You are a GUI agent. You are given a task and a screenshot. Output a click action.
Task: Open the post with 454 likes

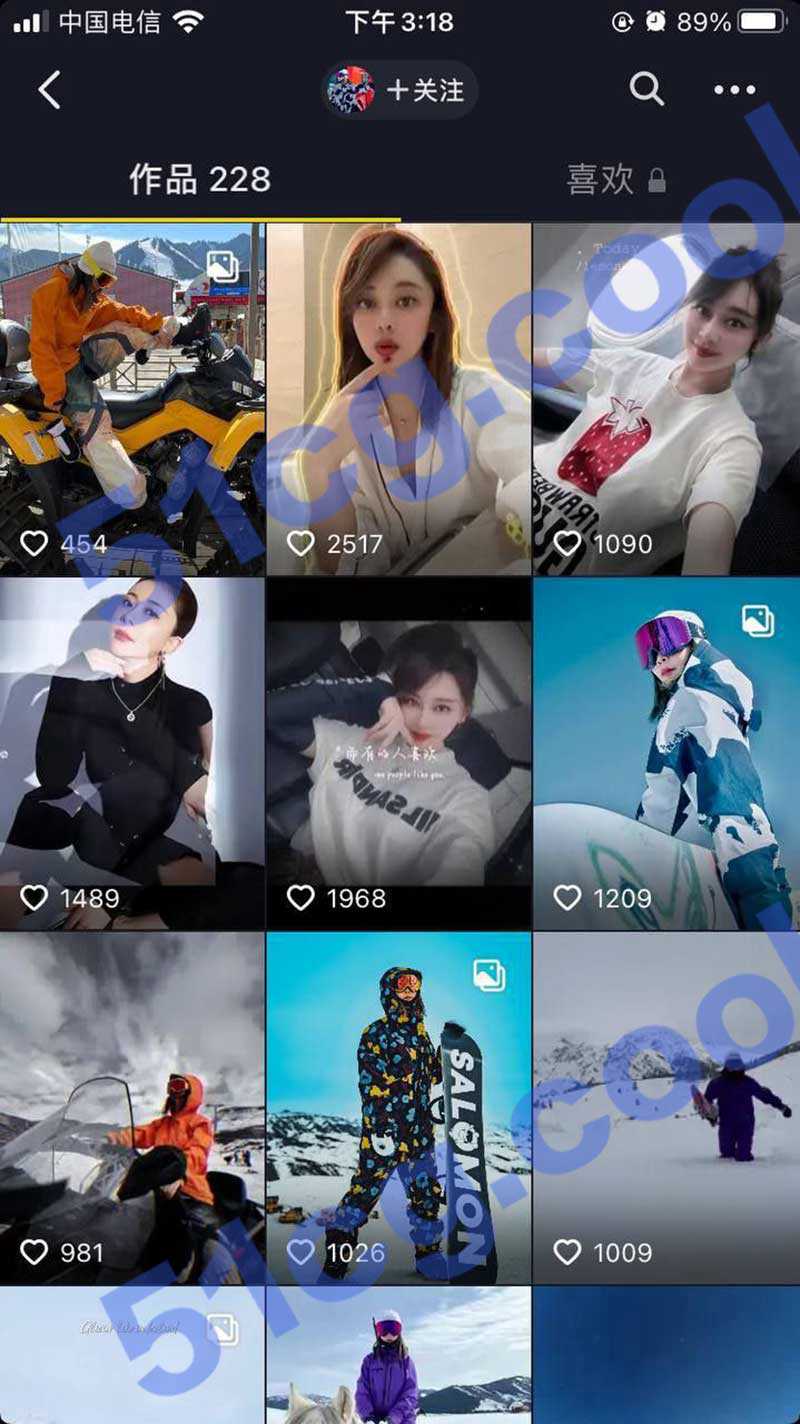[x=132, y=398]
